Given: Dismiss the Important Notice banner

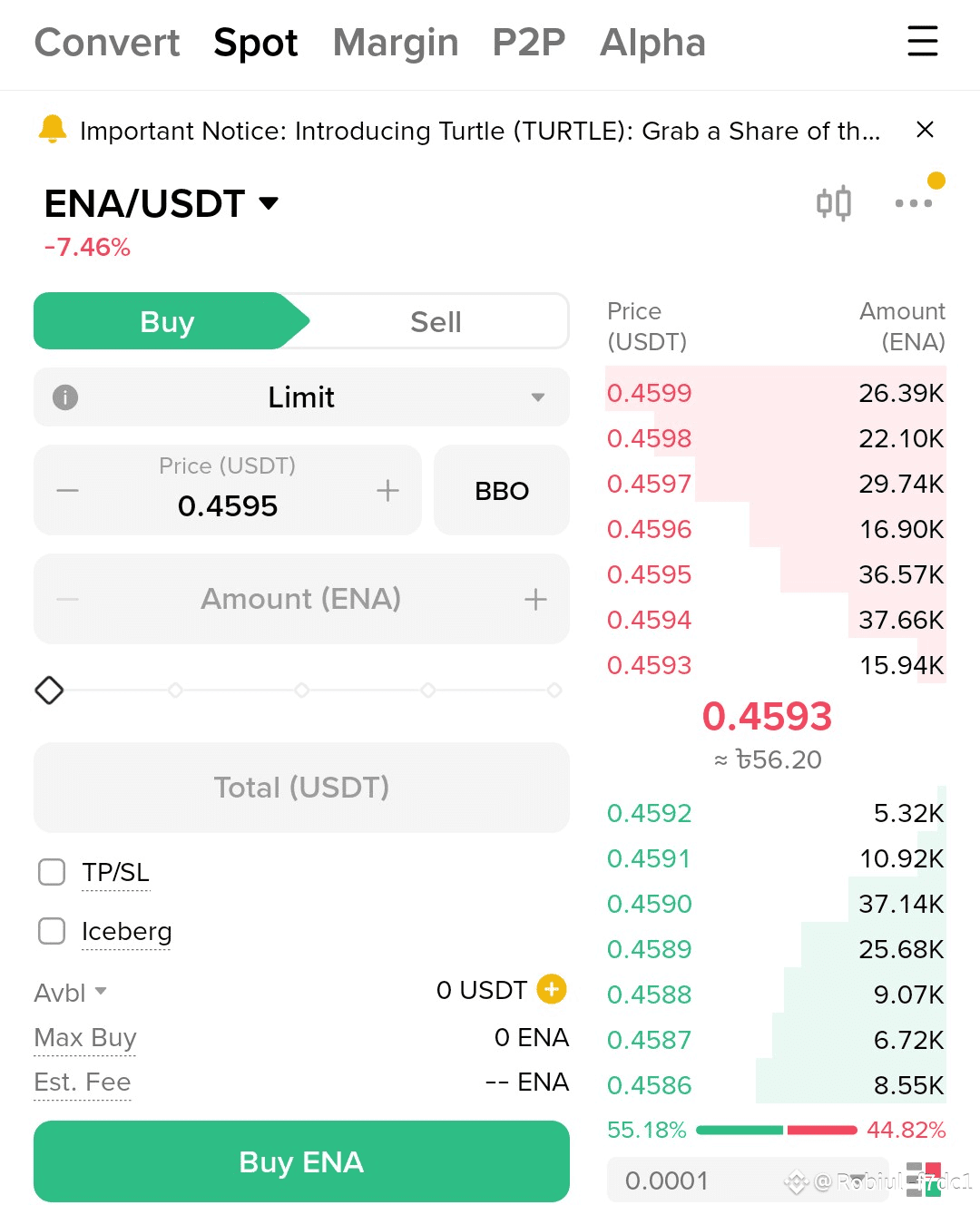Looking at the screenshot, I should point(925,130).
